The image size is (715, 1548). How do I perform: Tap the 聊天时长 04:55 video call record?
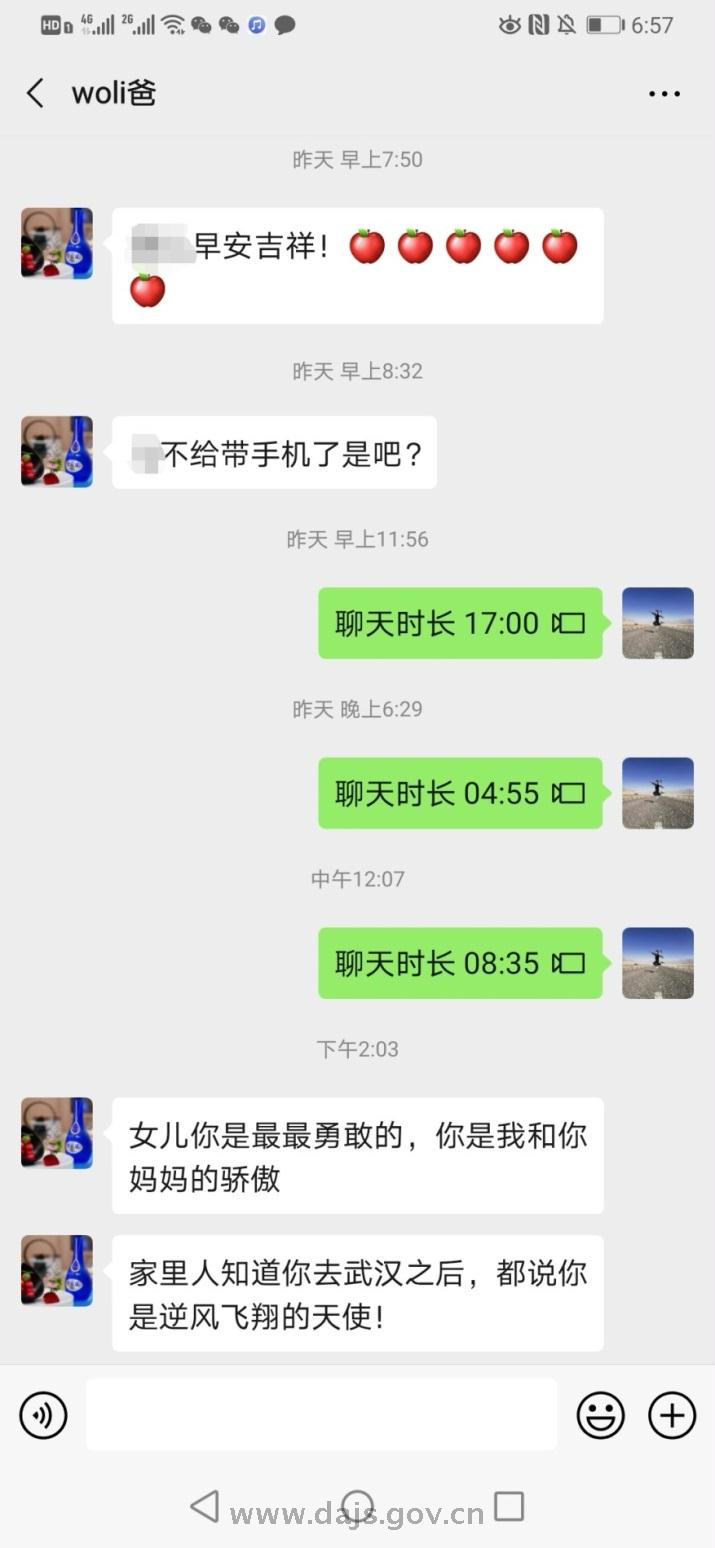click(460, 793)
